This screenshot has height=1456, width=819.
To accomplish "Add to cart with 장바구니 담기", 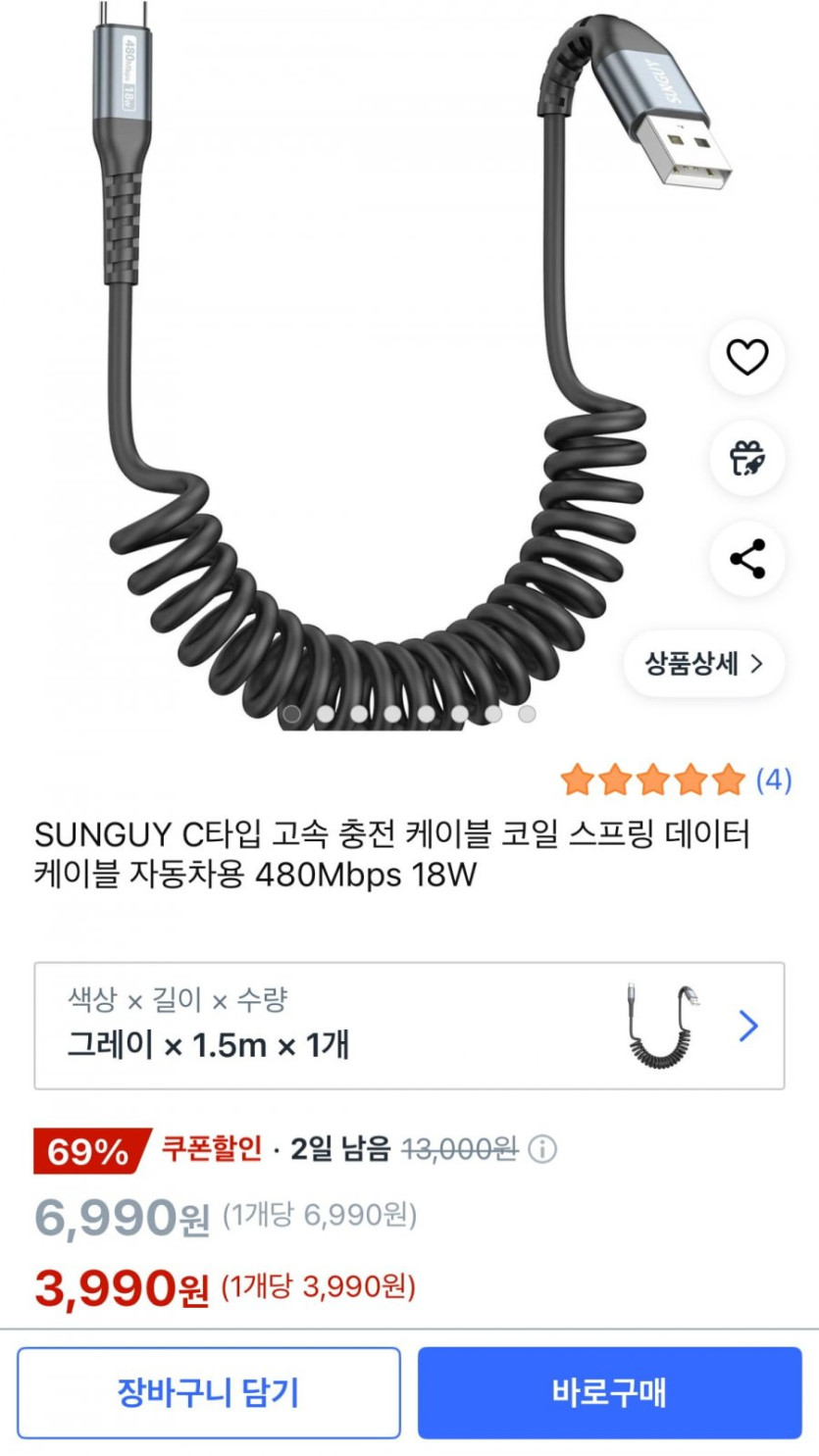I will (208, 1392).
